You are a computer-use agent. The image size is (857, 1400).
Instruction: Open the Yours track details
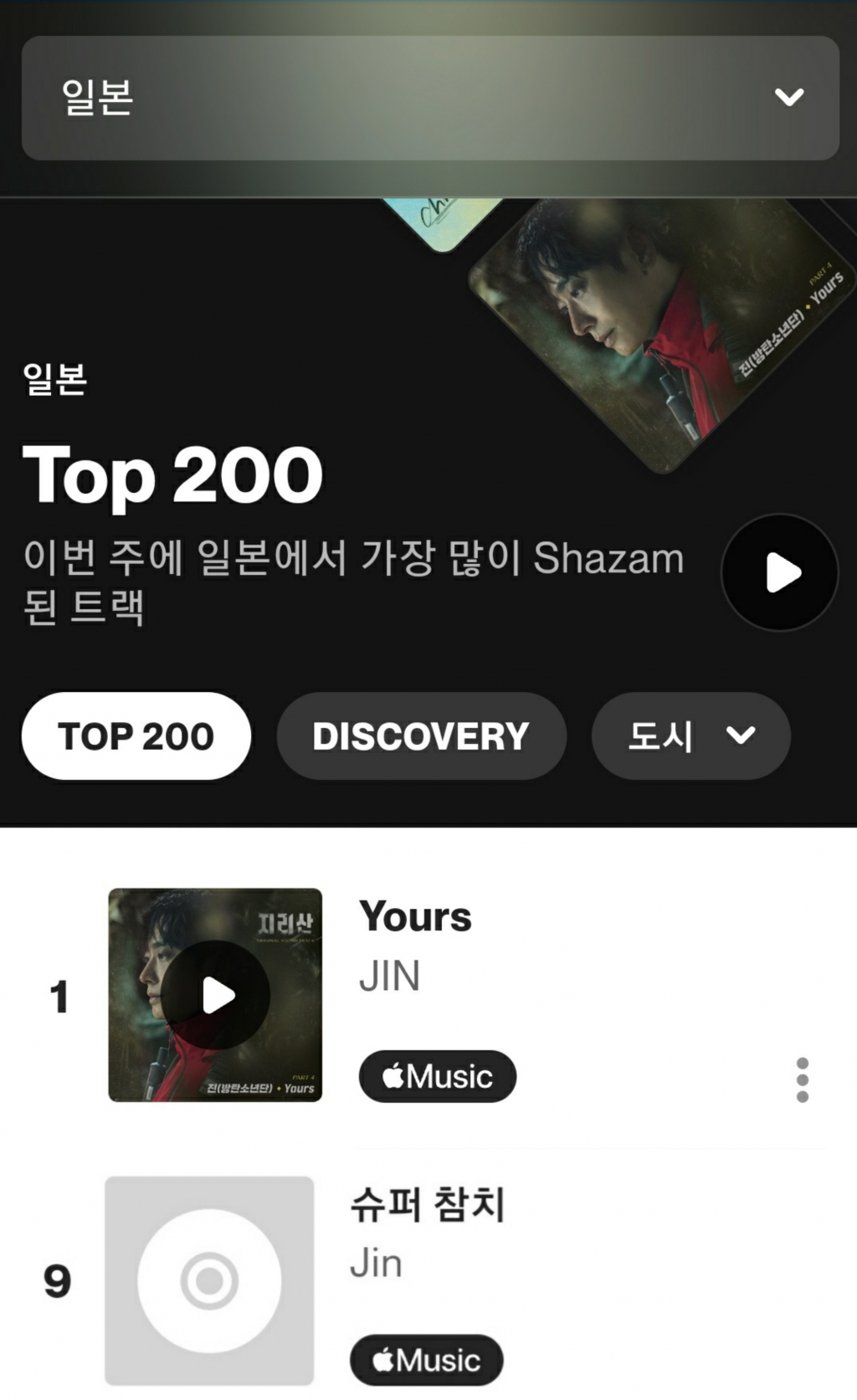pos(415,916)
